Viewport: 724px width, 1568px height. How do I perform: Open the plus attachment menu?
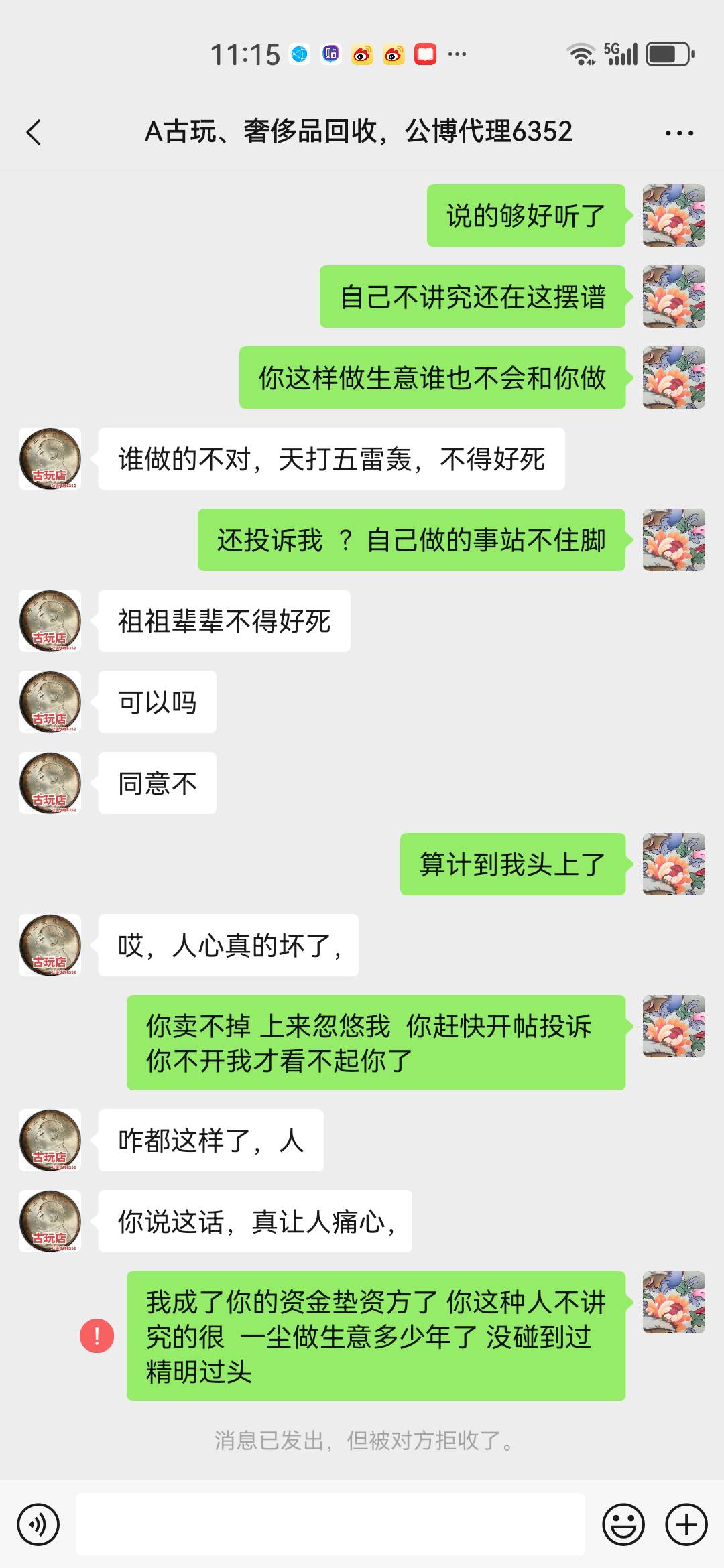pyautogui.click(x=686, y=1524)
